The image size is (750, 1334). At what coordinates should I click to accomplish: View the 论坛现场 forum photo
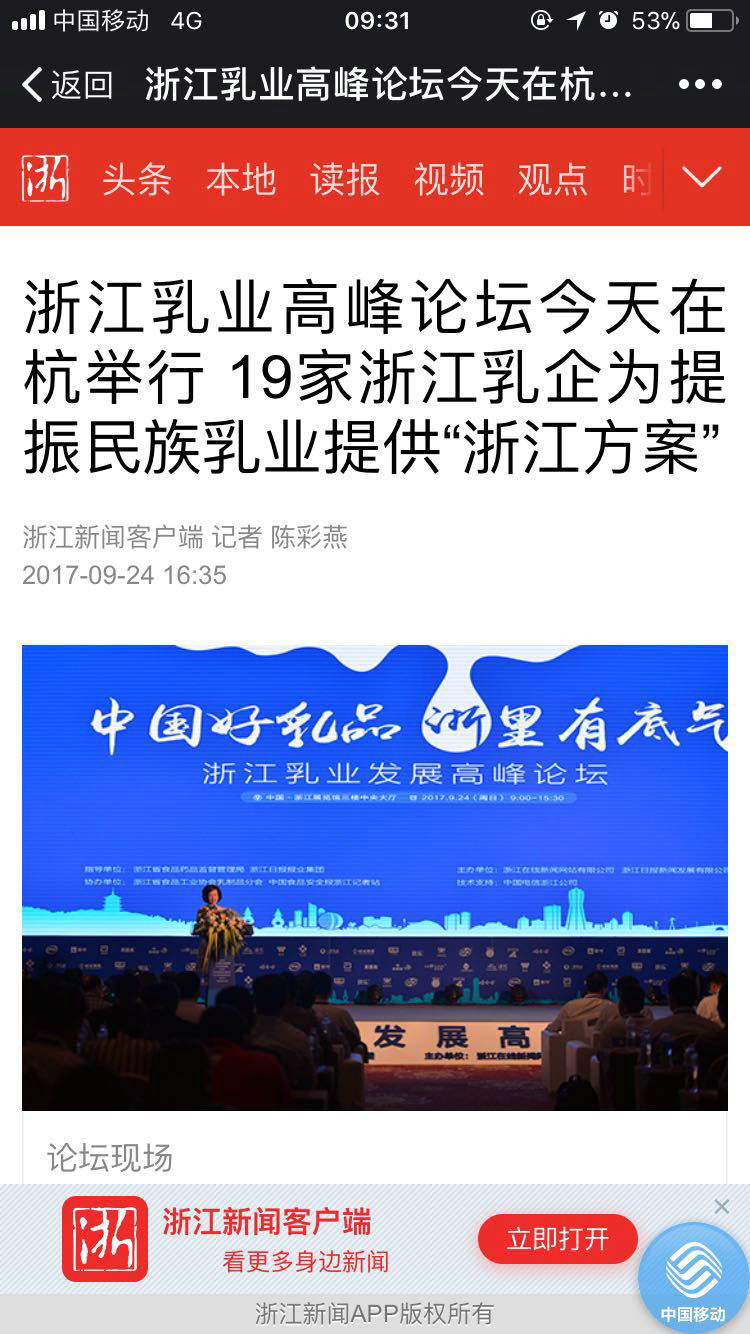click(375, 877)
